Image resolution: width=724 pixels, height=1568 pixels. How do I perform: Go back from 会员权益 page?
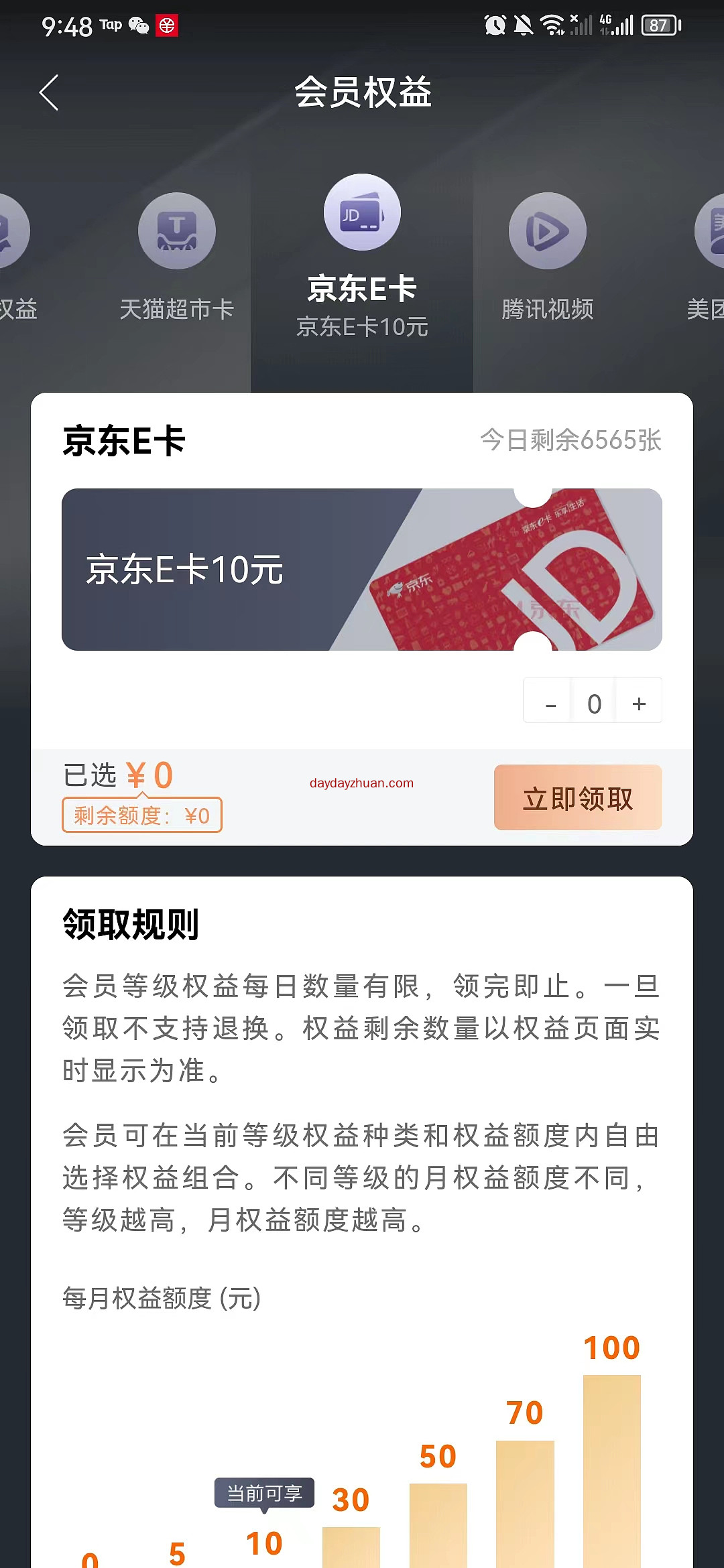pyautogui.click(x=49, y=92)
